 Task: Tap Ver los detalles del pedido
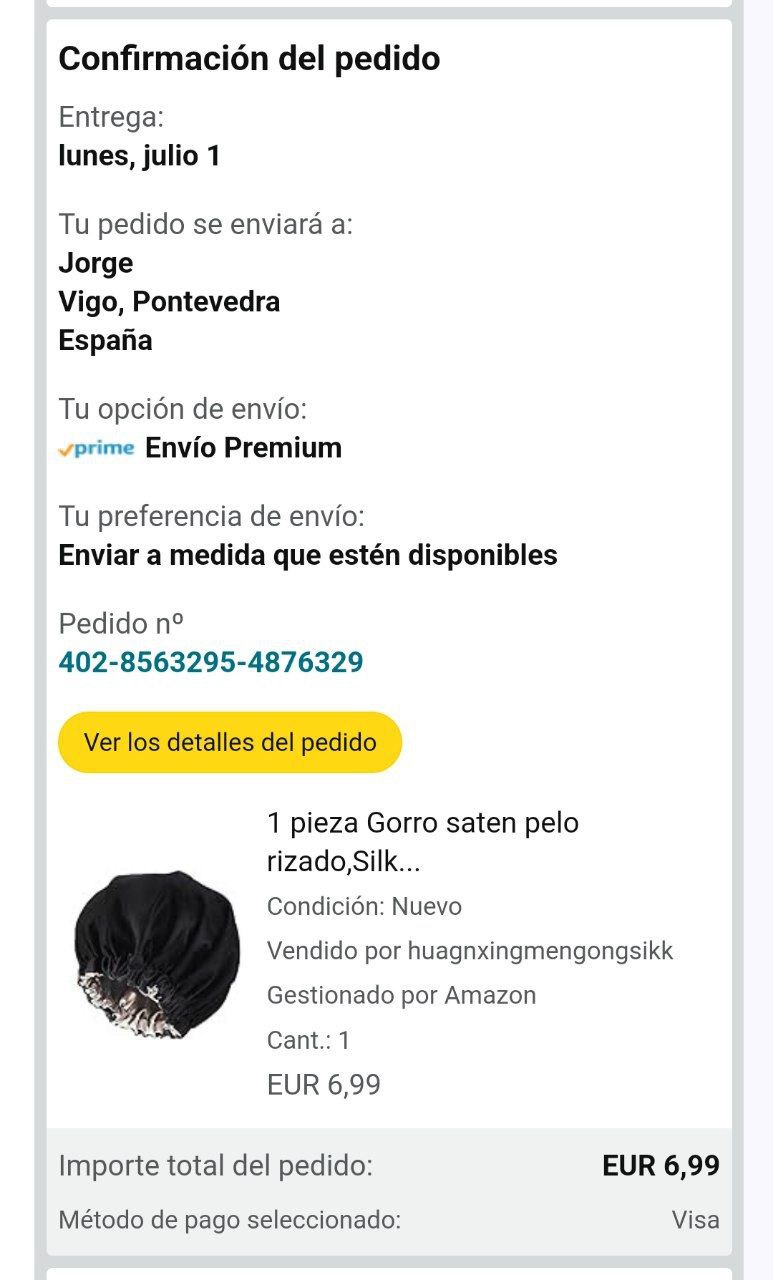(230, 742)
